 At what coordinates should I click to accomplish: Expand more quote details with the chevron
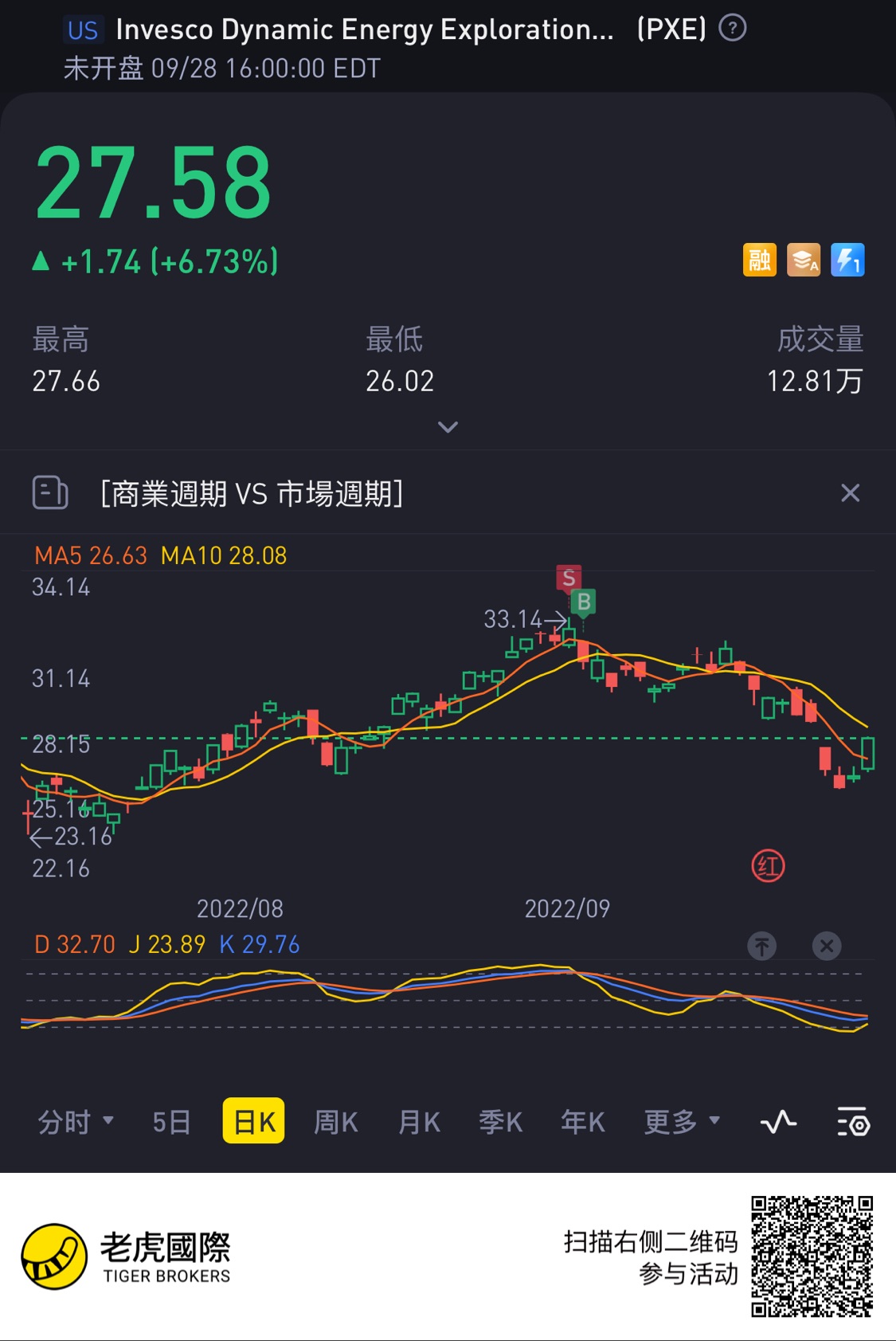click(448, 427)
